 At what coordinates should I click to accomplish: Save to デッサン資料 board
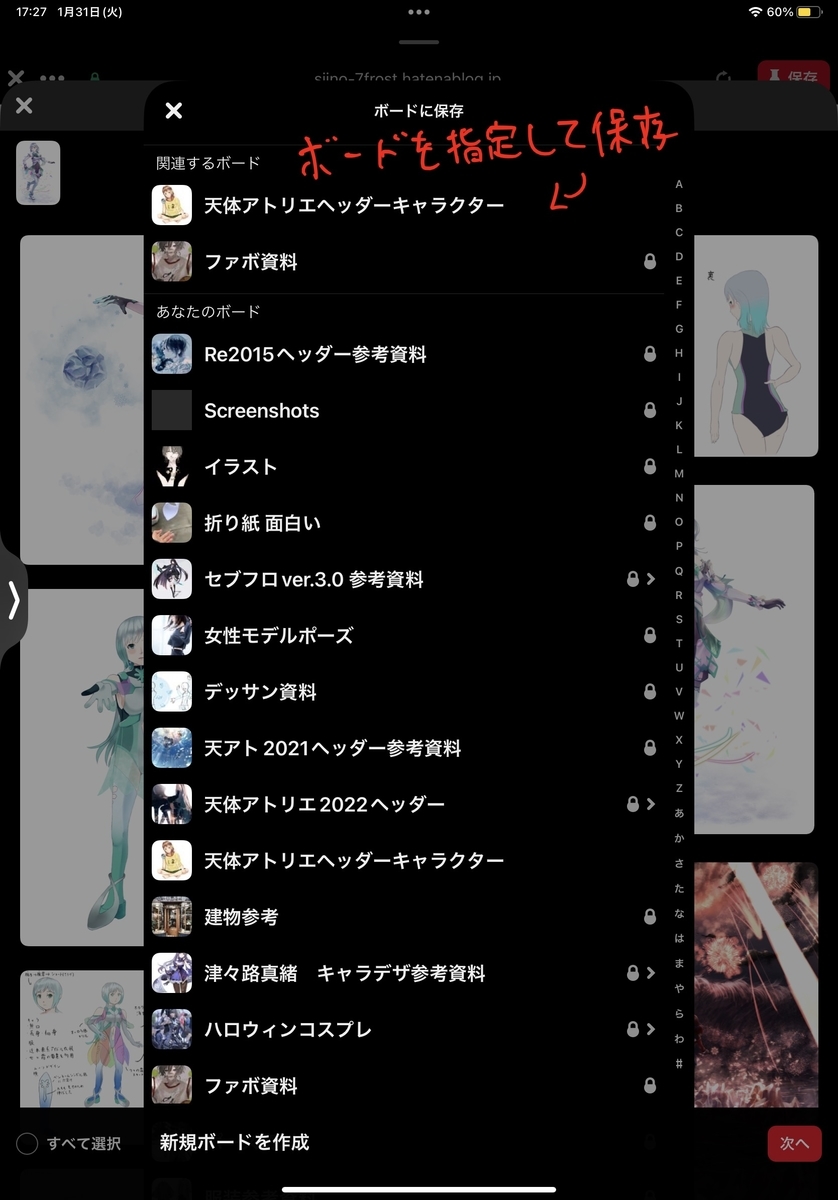(260, 692)
